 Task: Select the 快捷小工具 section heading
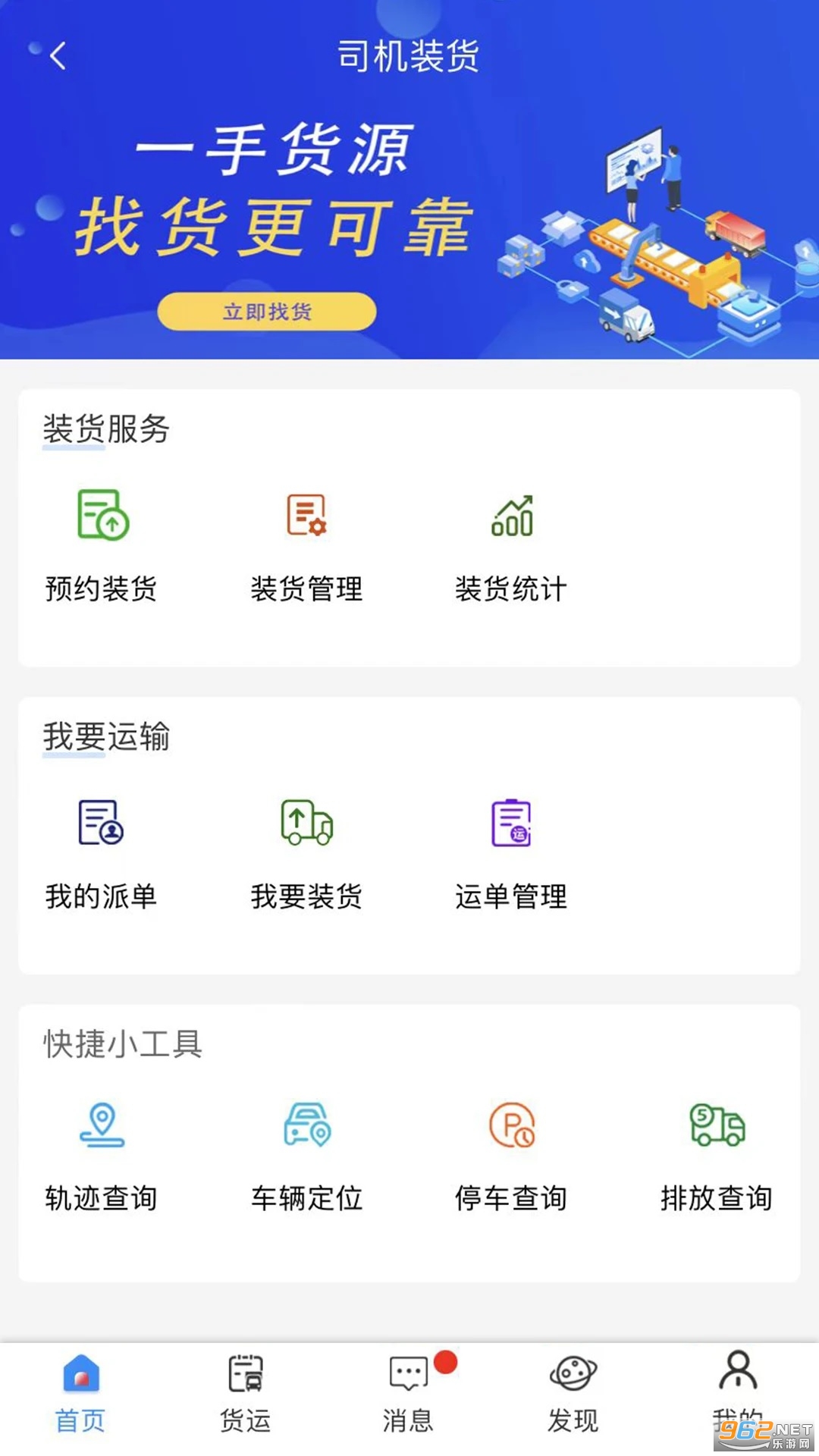[x=123, y=1044]
